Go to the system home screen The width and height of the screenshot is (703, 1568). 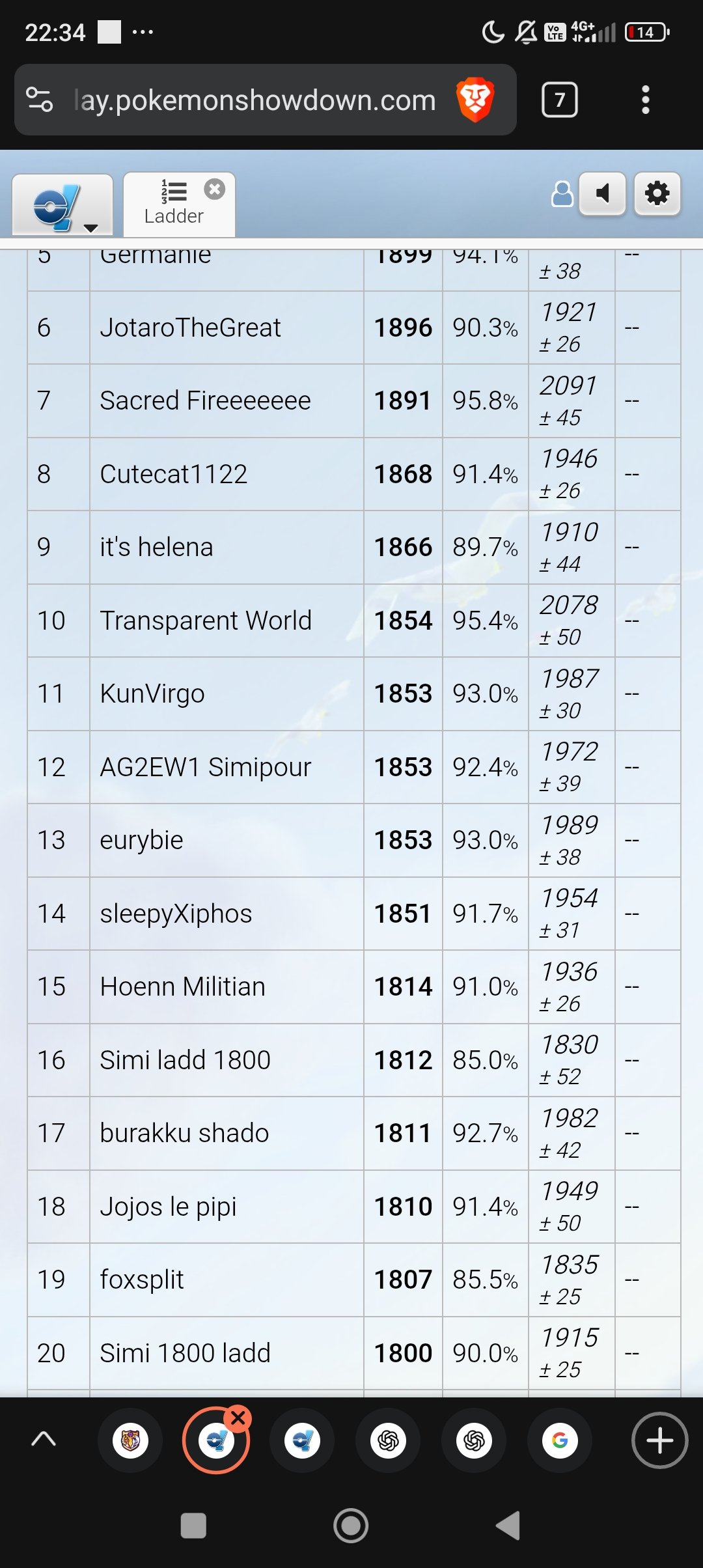point(351,1525)
